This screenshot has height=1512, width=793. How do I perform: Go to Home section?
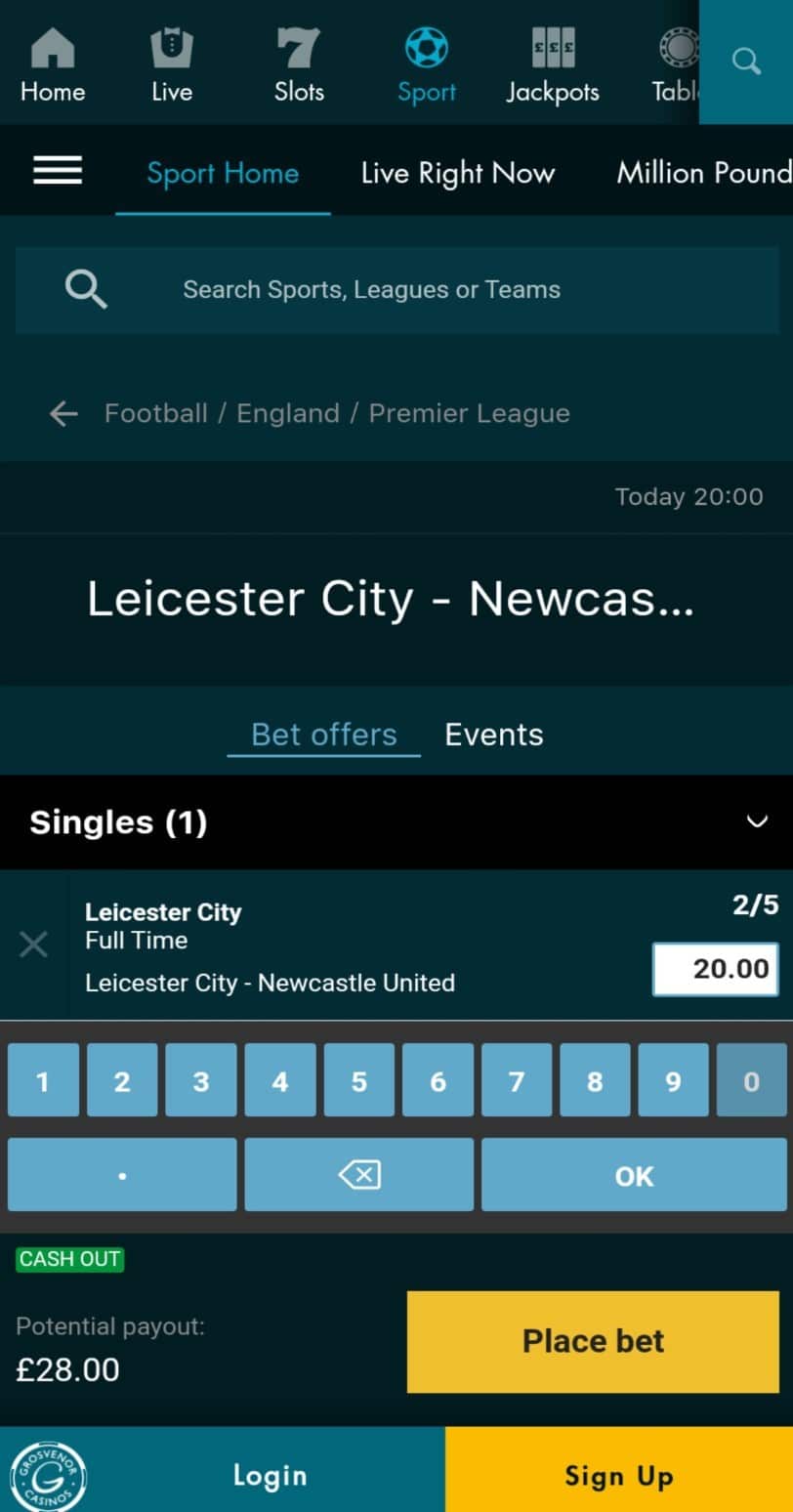(x=53, y=66)
